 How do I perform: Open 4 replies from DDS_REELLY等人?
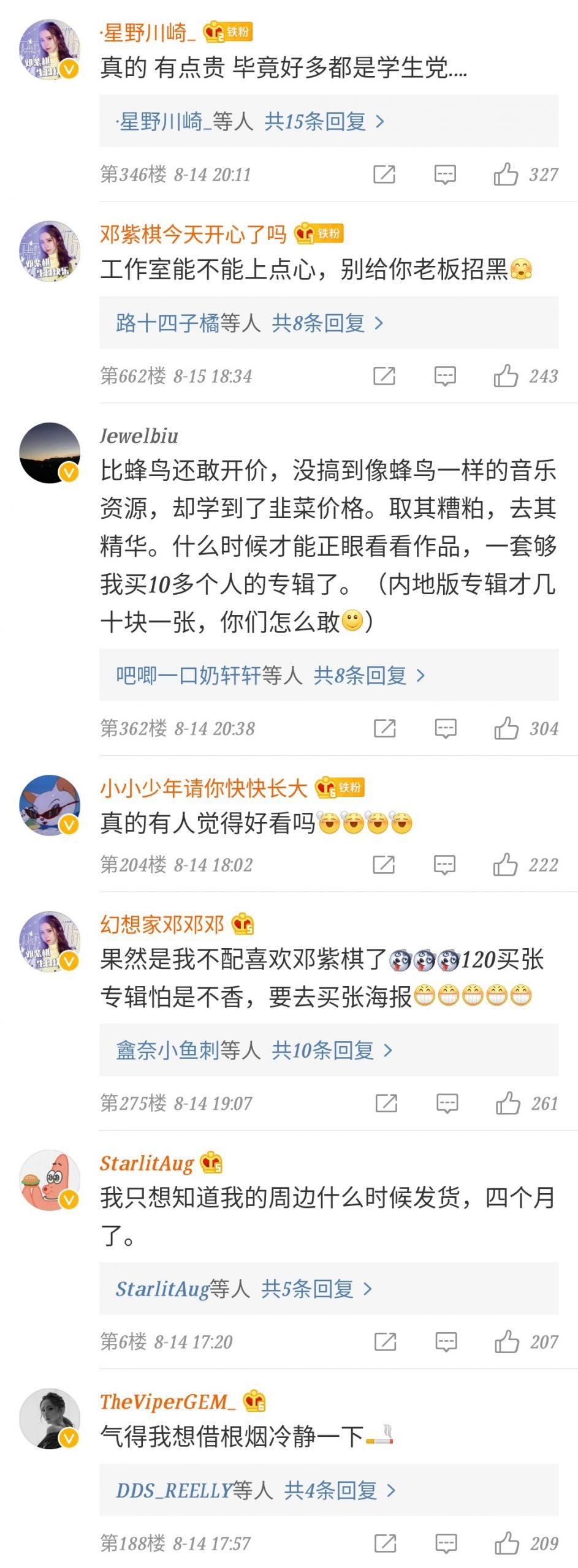pyautogui.click(x=256, y=1490)
